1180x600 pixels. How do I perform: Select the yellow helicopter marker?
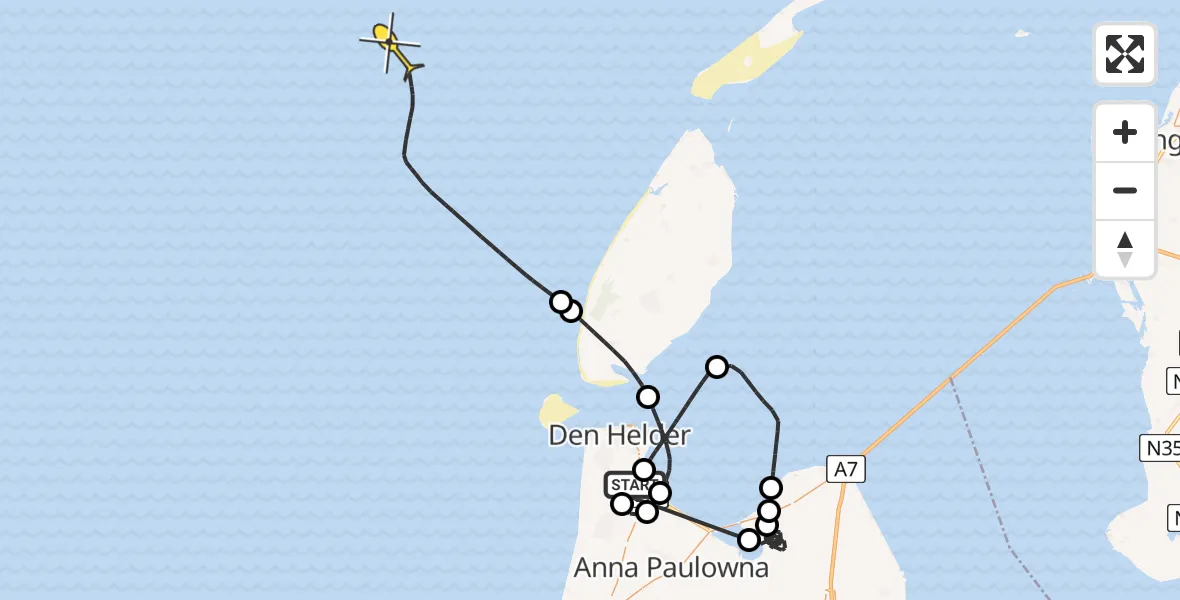(x=392, y=46)
